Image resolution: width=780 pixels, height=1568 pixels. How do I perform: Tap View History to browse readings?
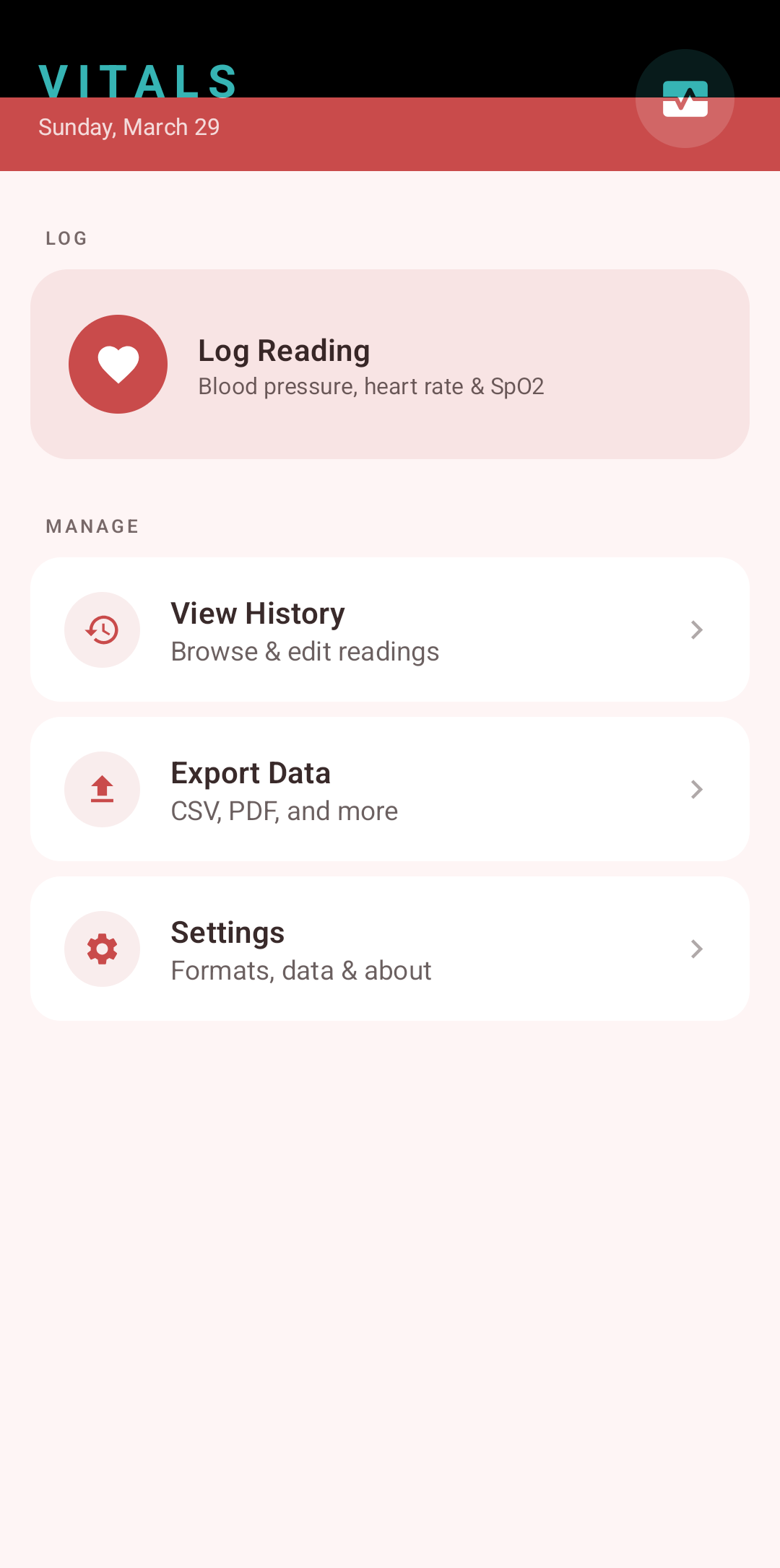pyautogui.click(x=390, y=630)
